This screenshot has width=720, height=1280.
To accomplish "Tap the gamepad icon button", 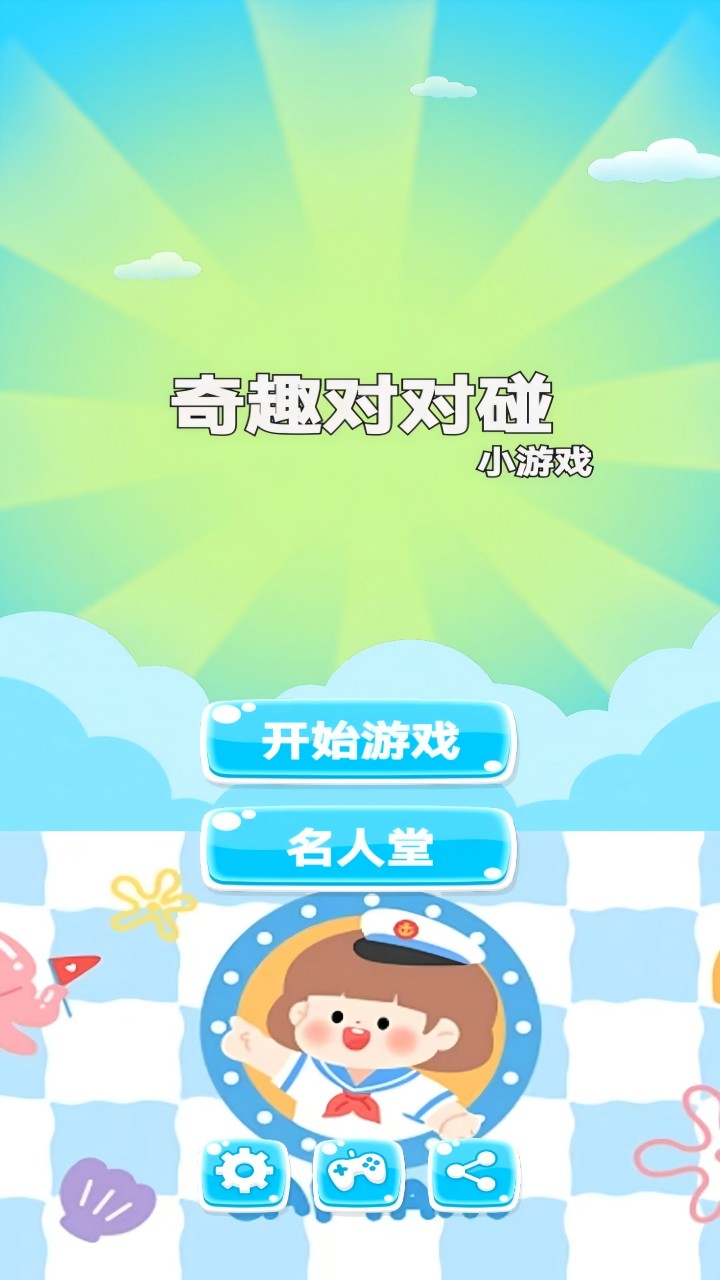I will pyautogui.click(x=360, y=1172).
